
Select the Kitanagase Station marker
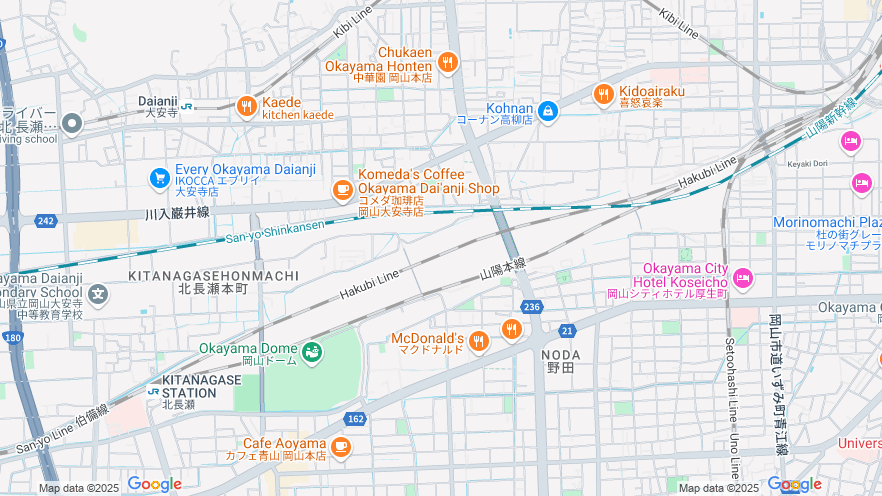[x=153, y=391]
